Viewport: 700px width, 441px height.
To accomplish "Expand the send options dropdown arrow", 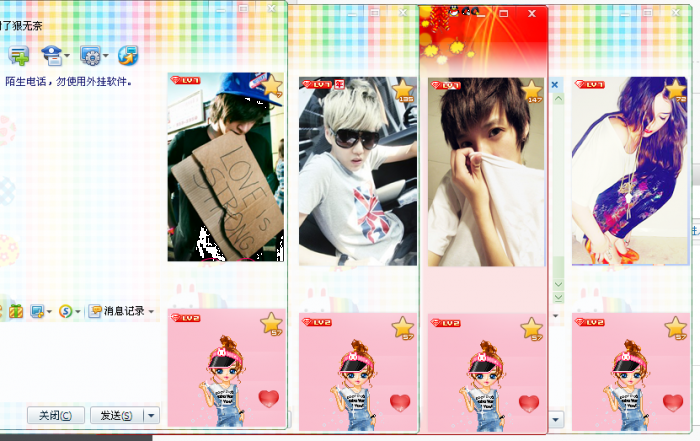I will [x=152, y=415].
